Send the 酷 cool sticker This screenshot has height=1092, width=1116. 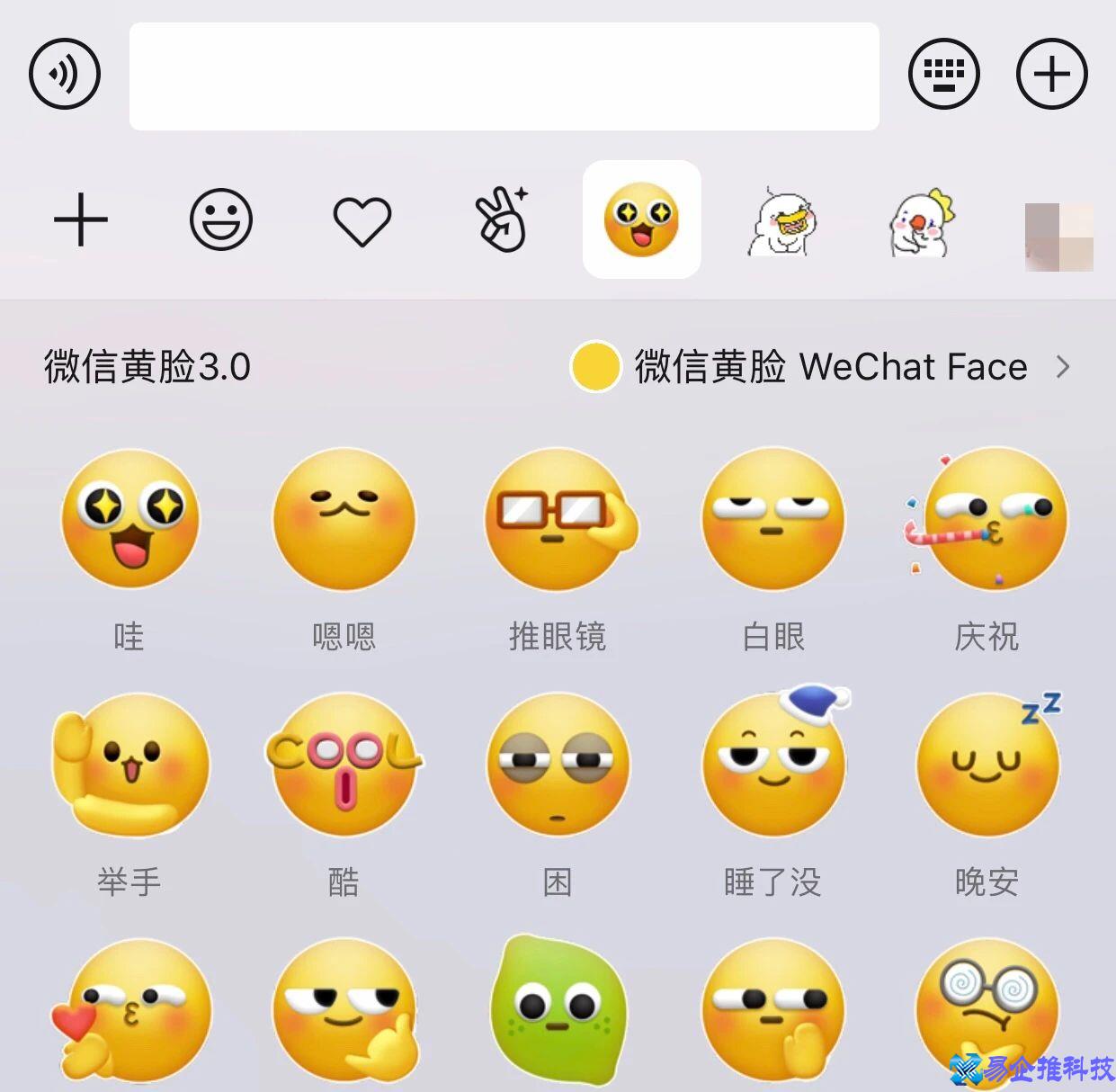344,765
